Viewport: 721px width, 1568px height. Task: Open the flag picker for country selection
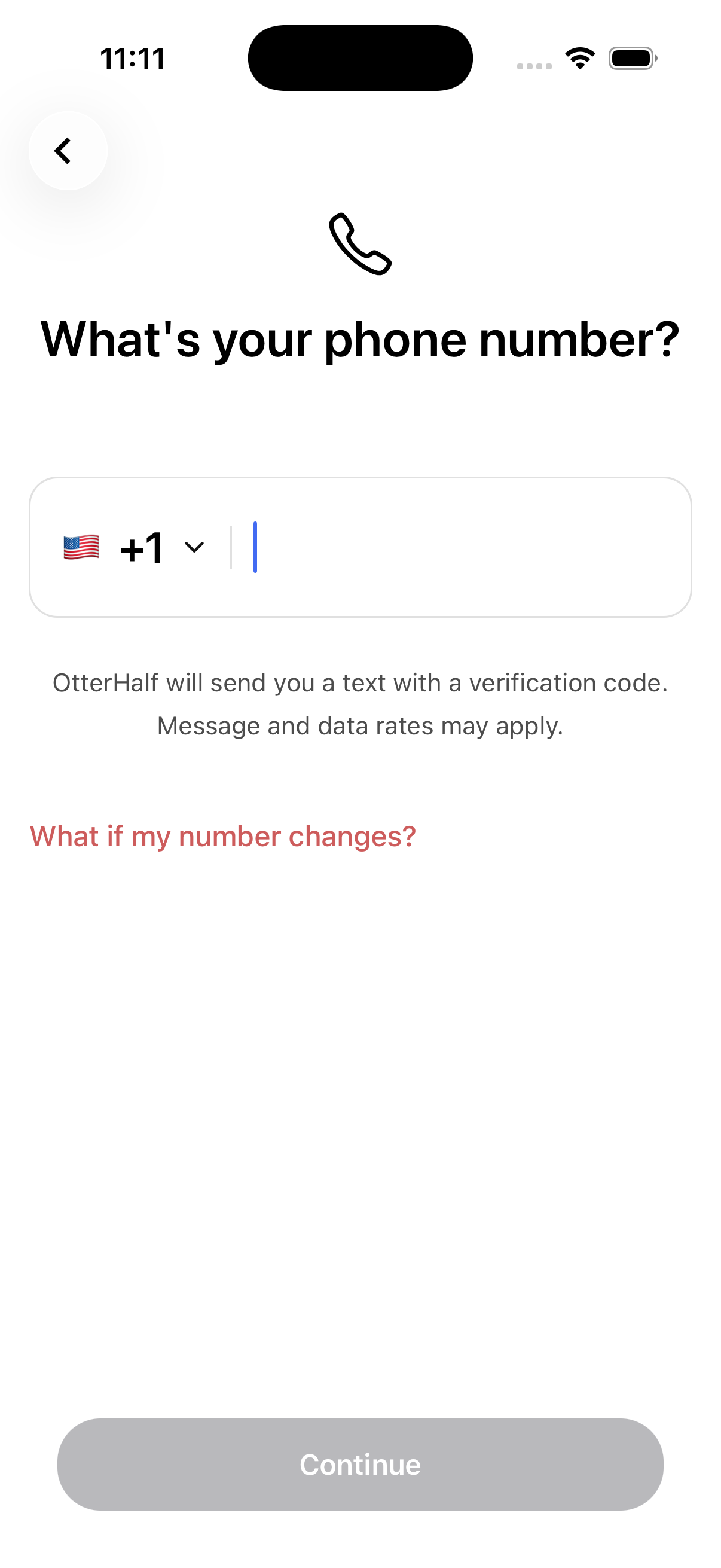pyautogui.click(x=80, y=547)
